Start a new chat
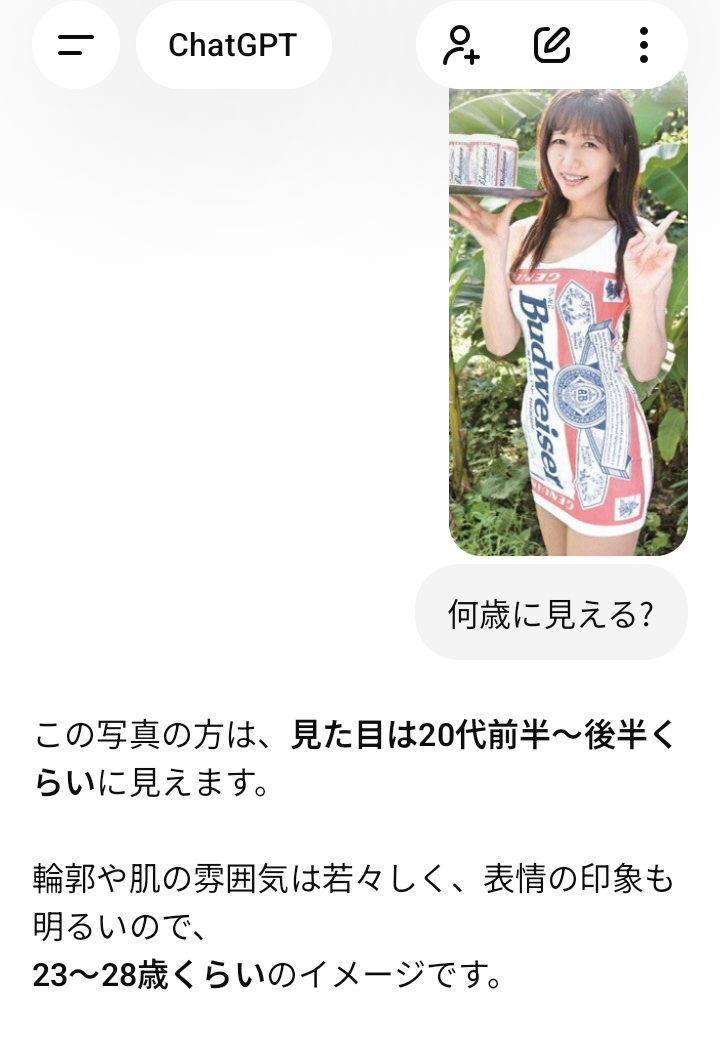Screen dimensions: 720x1042 point(552,45)
